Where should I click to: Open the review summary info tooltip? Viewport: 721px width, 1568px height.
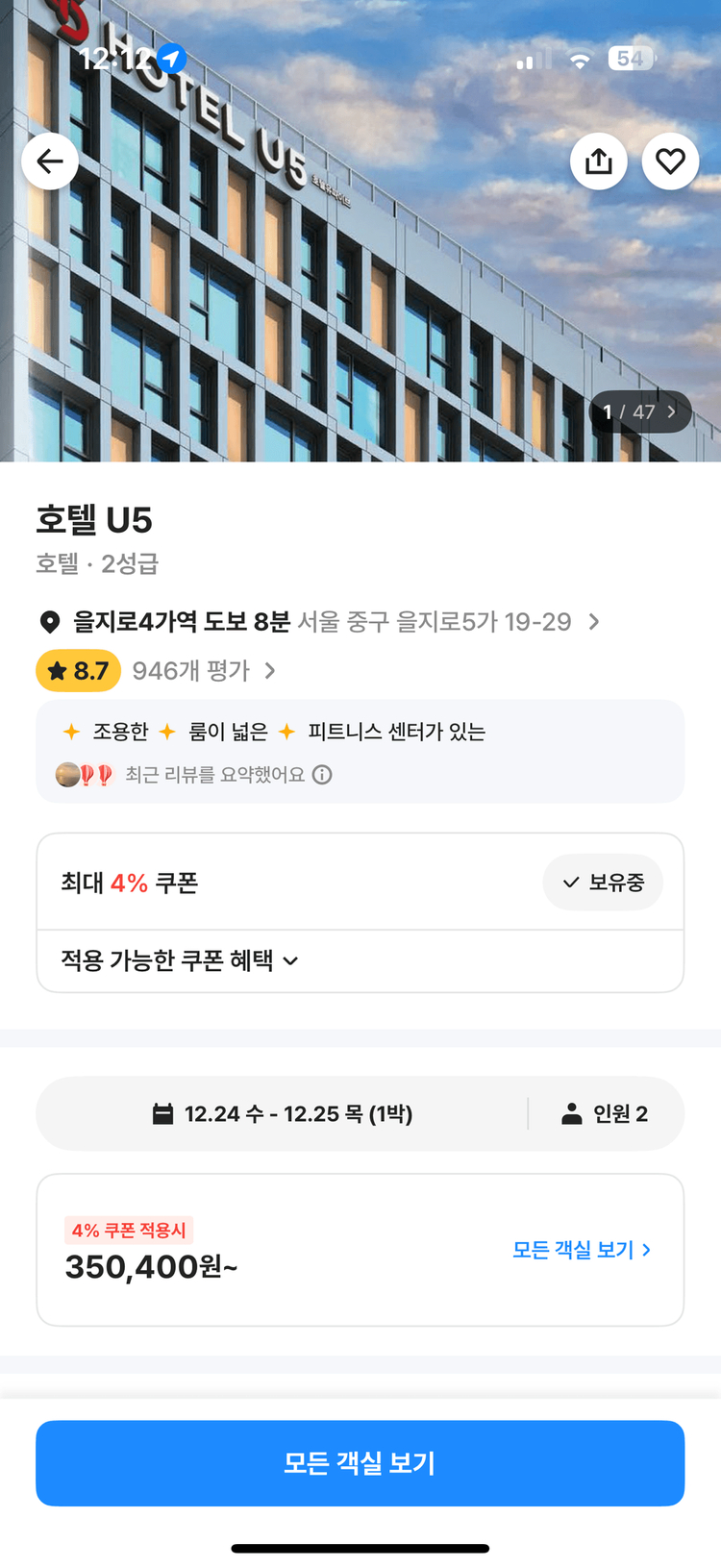point(321,774)
